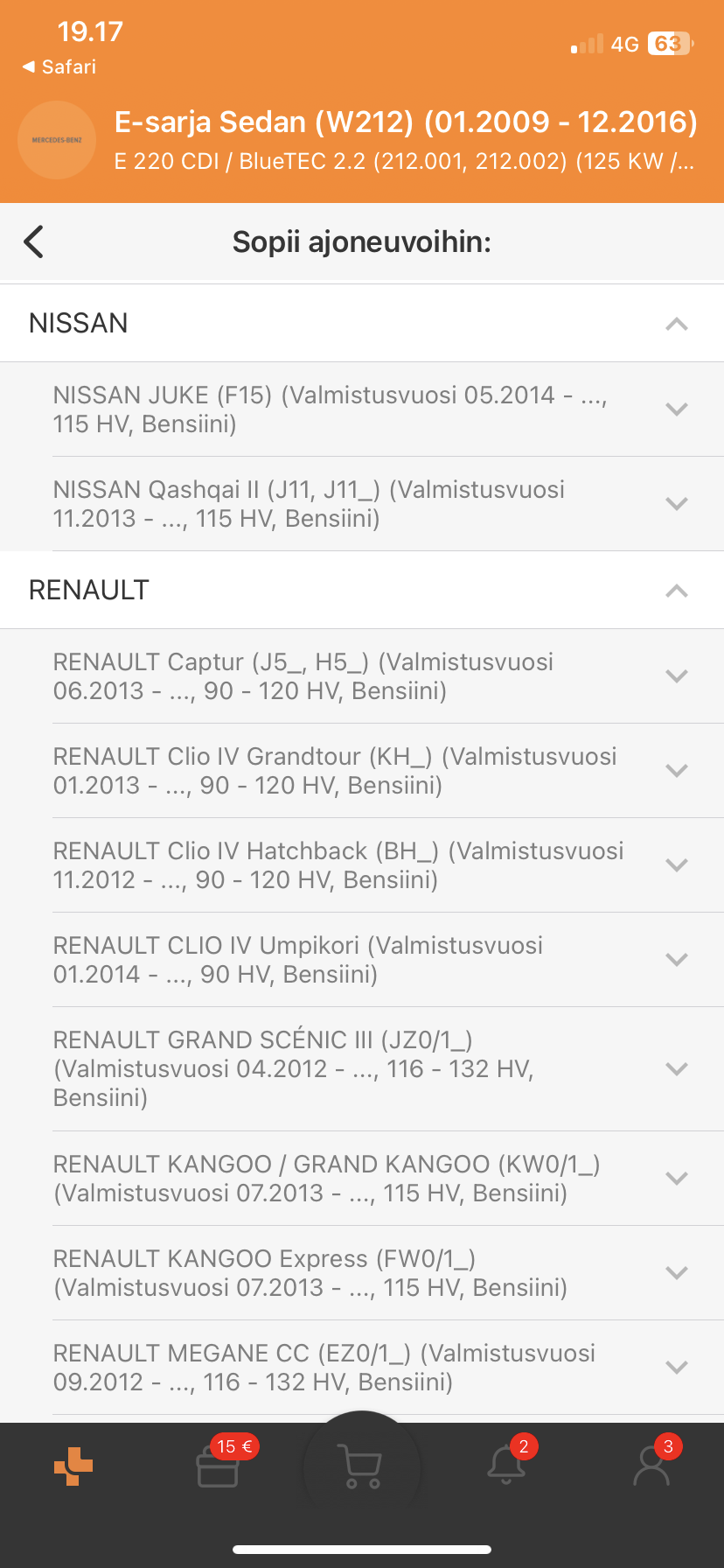Open the 15 € bonus box tab
Image resolution: width=724 pixels, height=1568 pixels.
pos(219,1466)
